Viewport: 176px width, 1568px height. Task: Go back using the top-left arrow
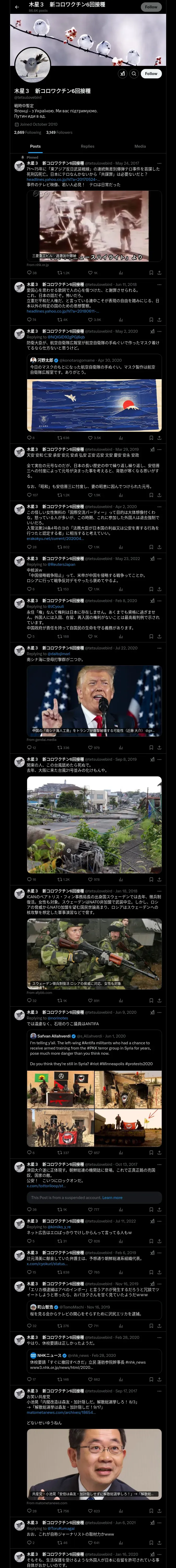click(17, 7)
